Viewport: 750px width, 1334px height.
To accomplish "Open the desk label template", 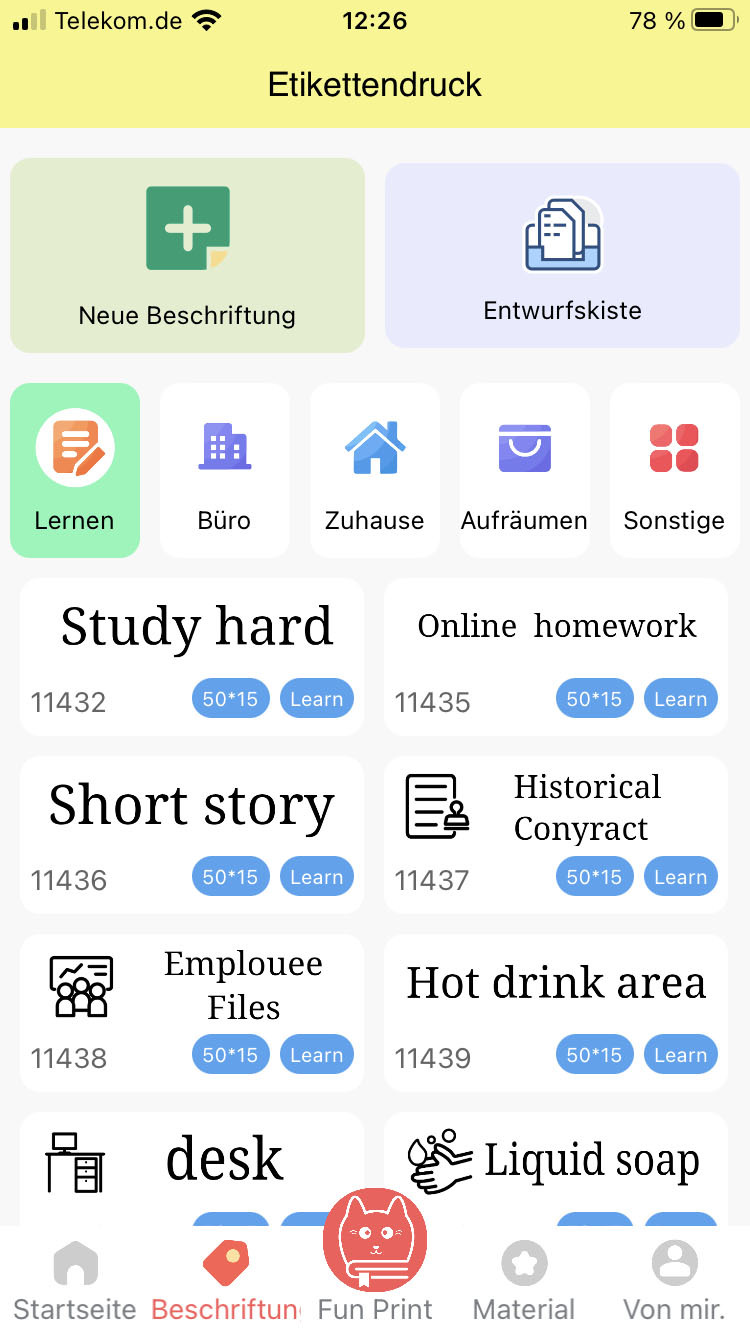I will coord(192,1165).
